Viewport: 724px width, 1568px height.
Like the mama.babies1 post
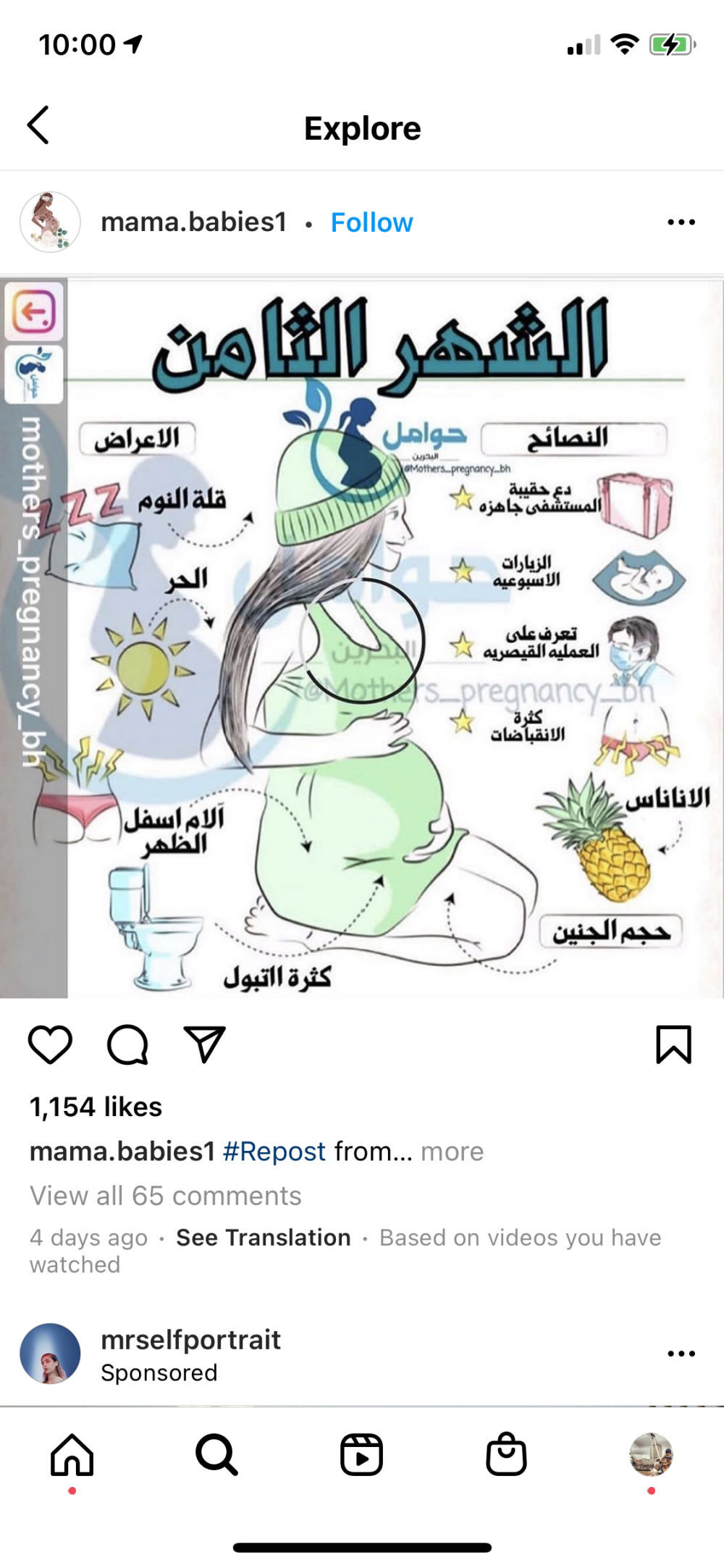[x=50, y=1044]
